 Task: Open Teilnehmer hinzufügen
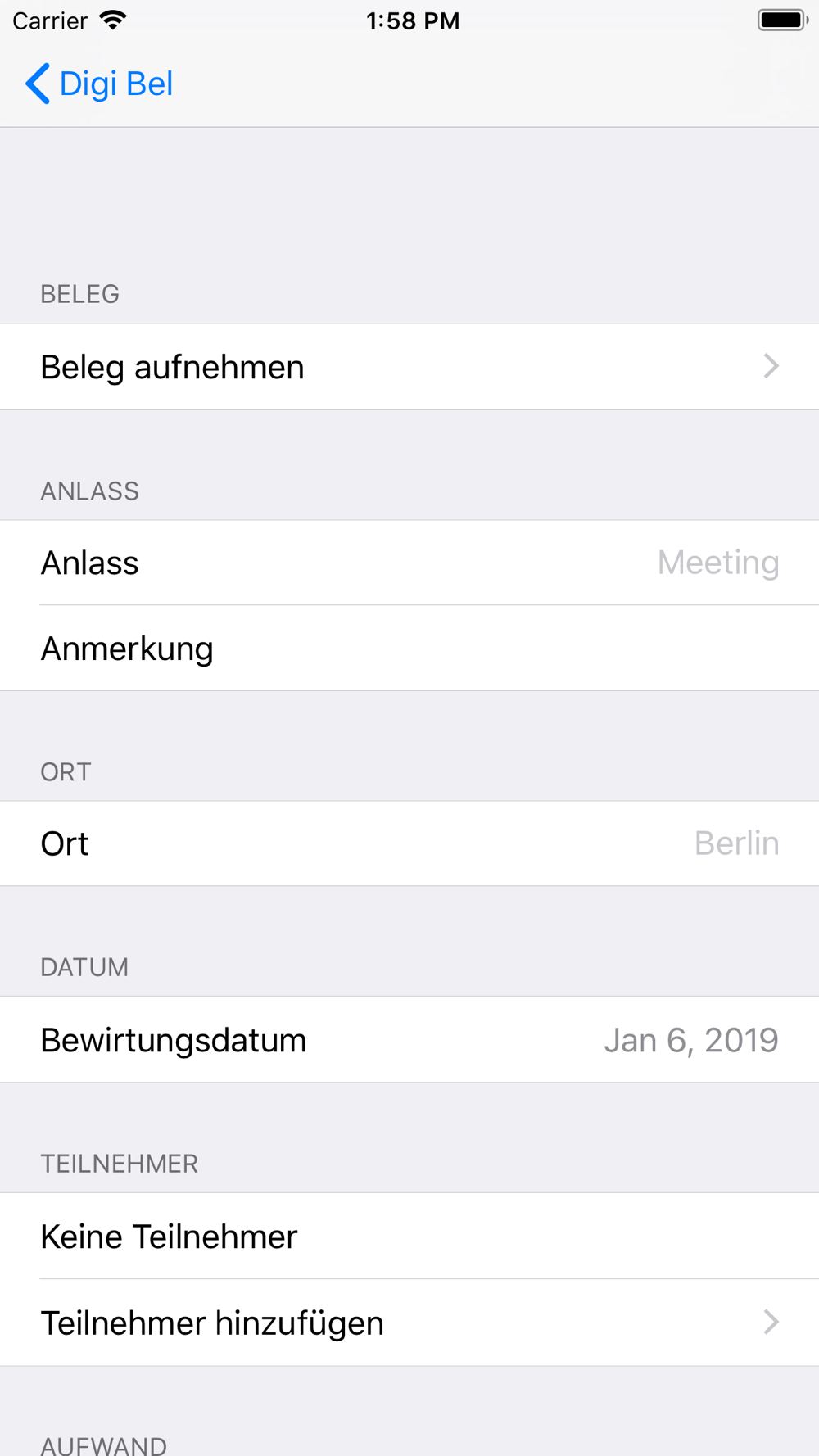point(409,1323)
